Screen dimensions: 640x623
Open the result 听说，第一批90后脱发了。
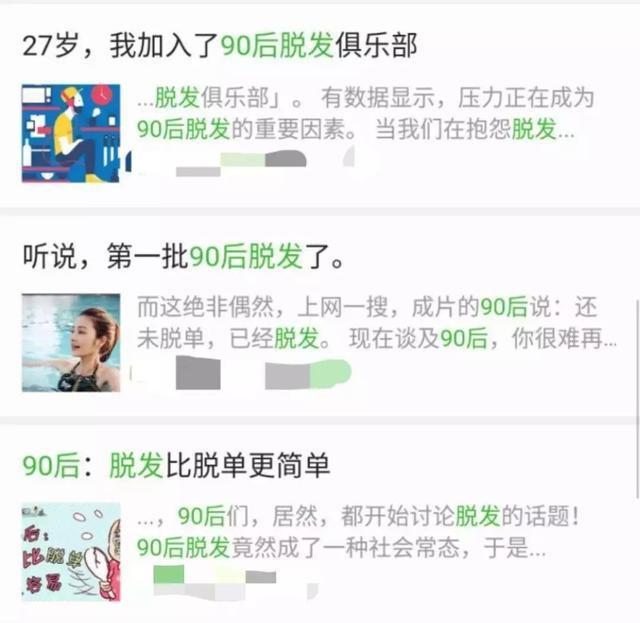[x=184, y=257]
